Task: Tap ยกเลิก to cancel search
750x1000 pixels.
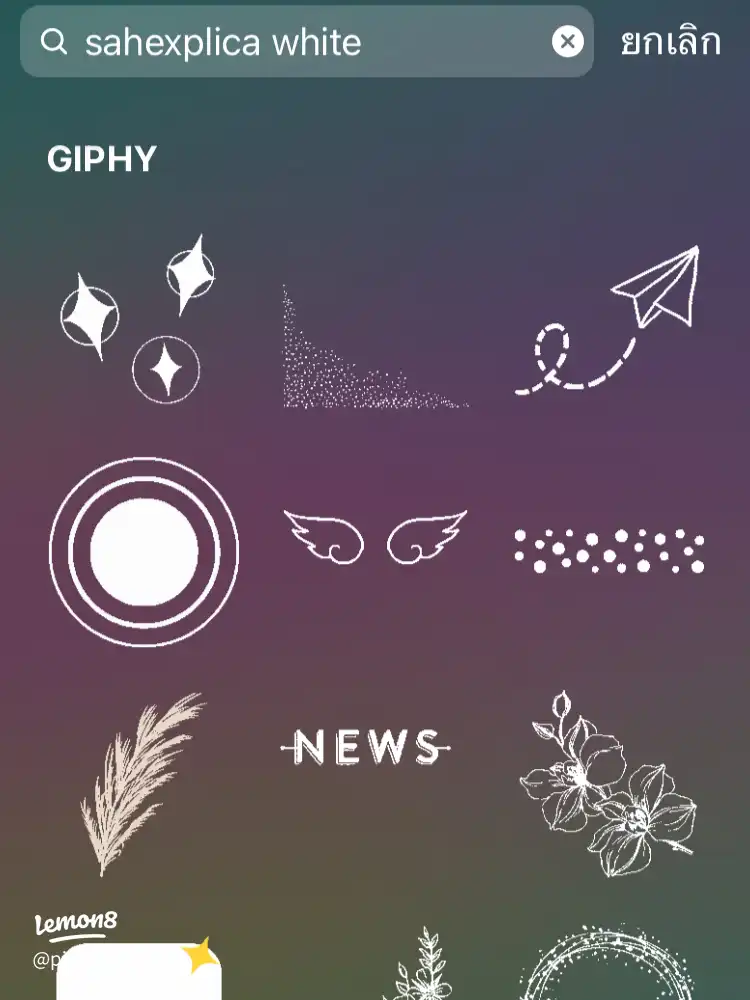Action: tap(670, 42)
